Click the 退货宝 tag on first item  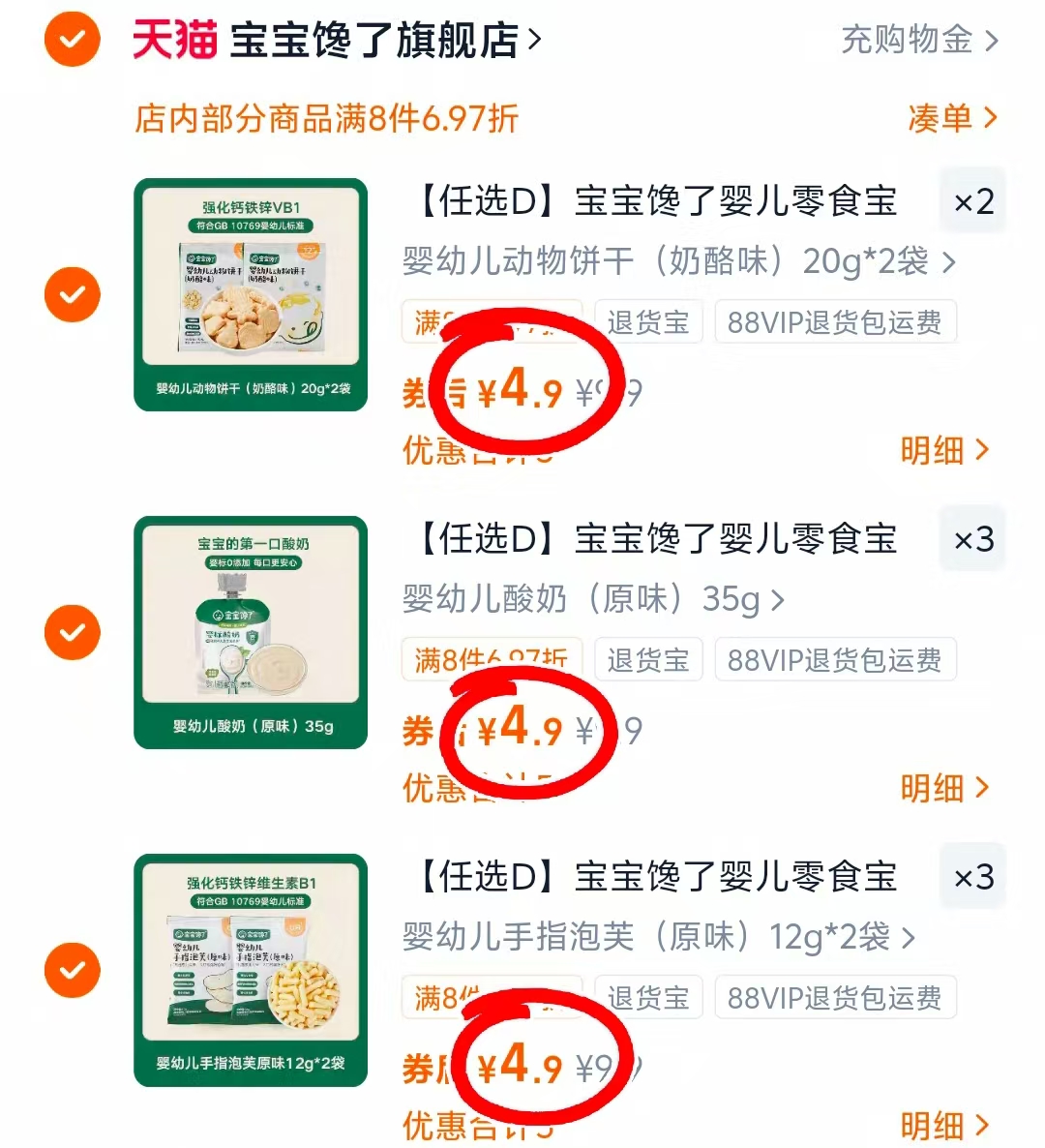click(649, 322)
